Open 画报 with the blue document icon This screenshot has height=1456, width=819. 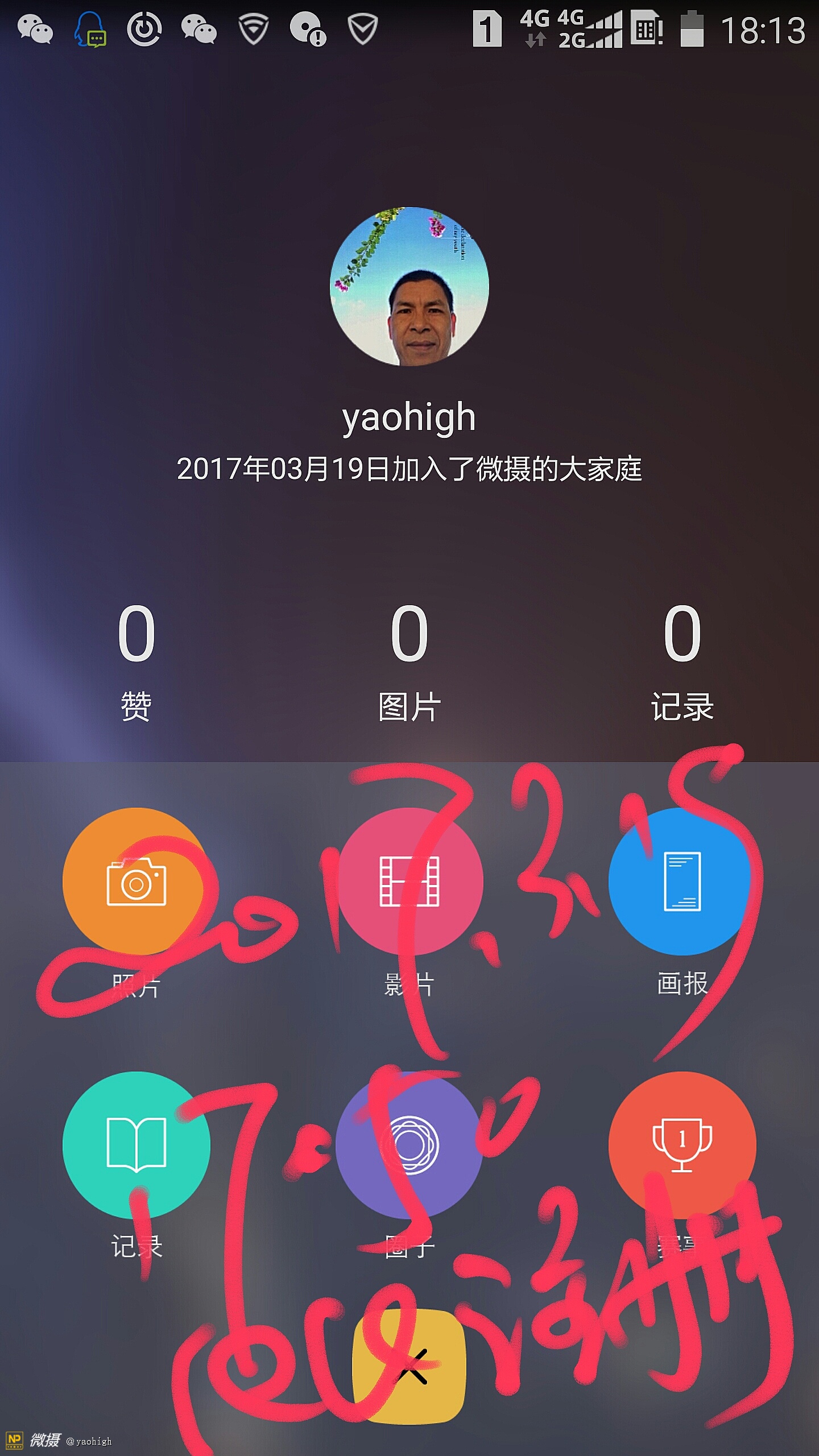(x=682, y=881)
